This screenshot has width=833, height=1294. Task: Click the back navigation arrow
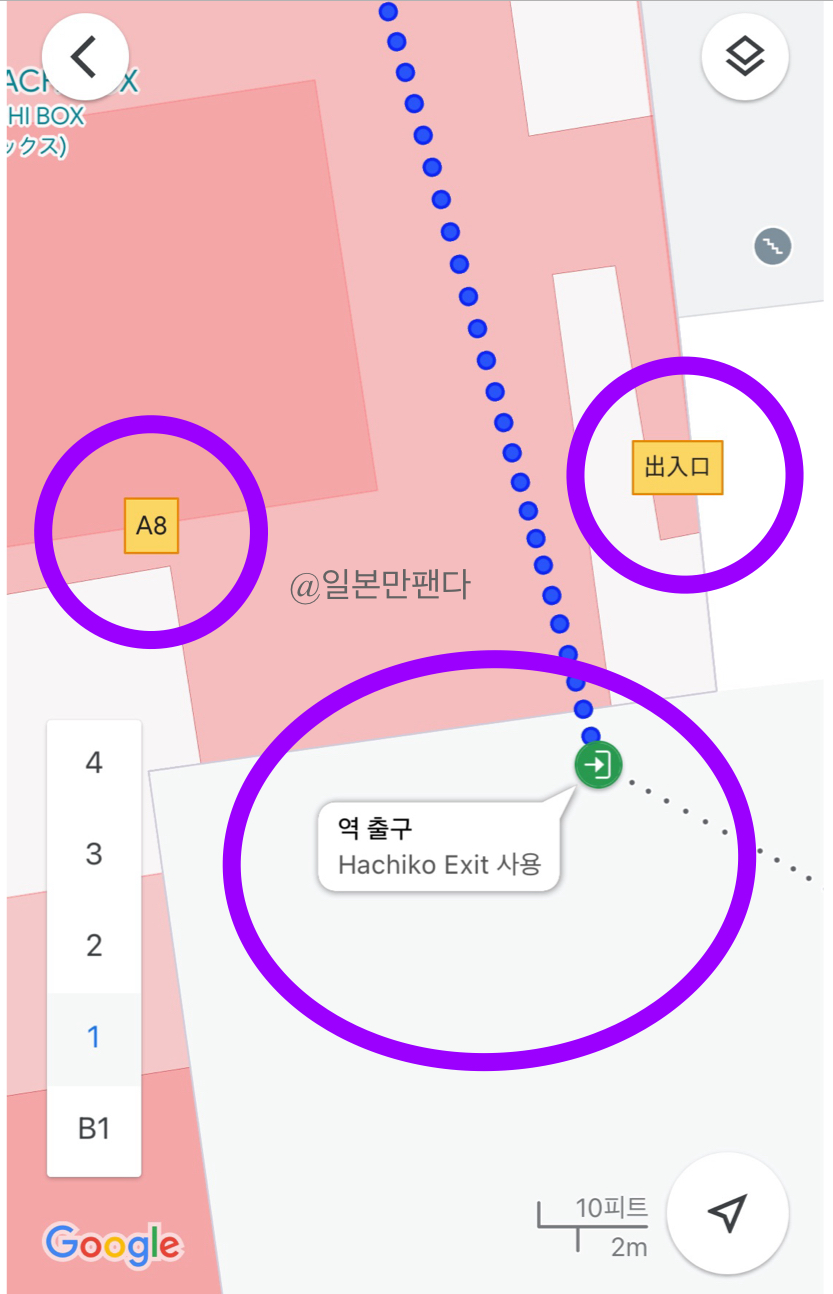[85, 55]
